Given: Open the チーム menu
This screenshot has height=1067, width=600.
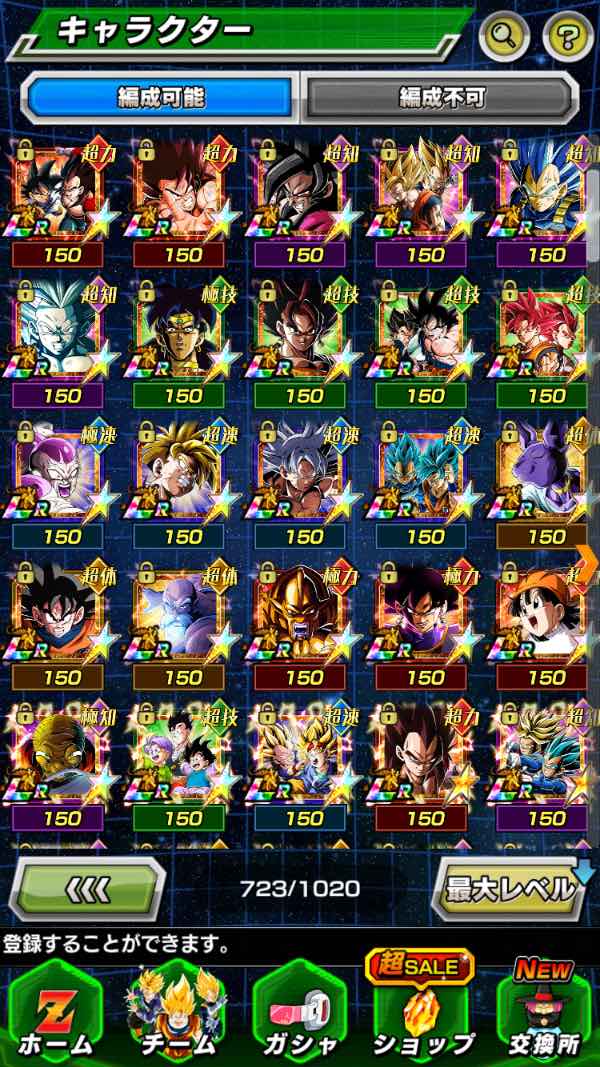Looking at the screenshot, I should pos(177,1012).
